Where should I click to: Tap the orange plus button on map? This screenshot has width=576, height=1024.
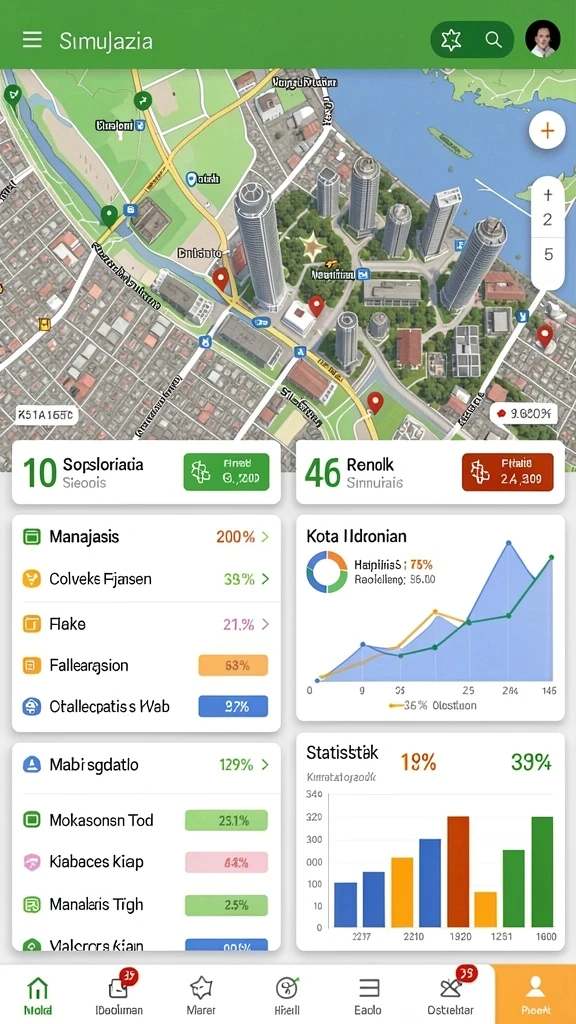547,131
